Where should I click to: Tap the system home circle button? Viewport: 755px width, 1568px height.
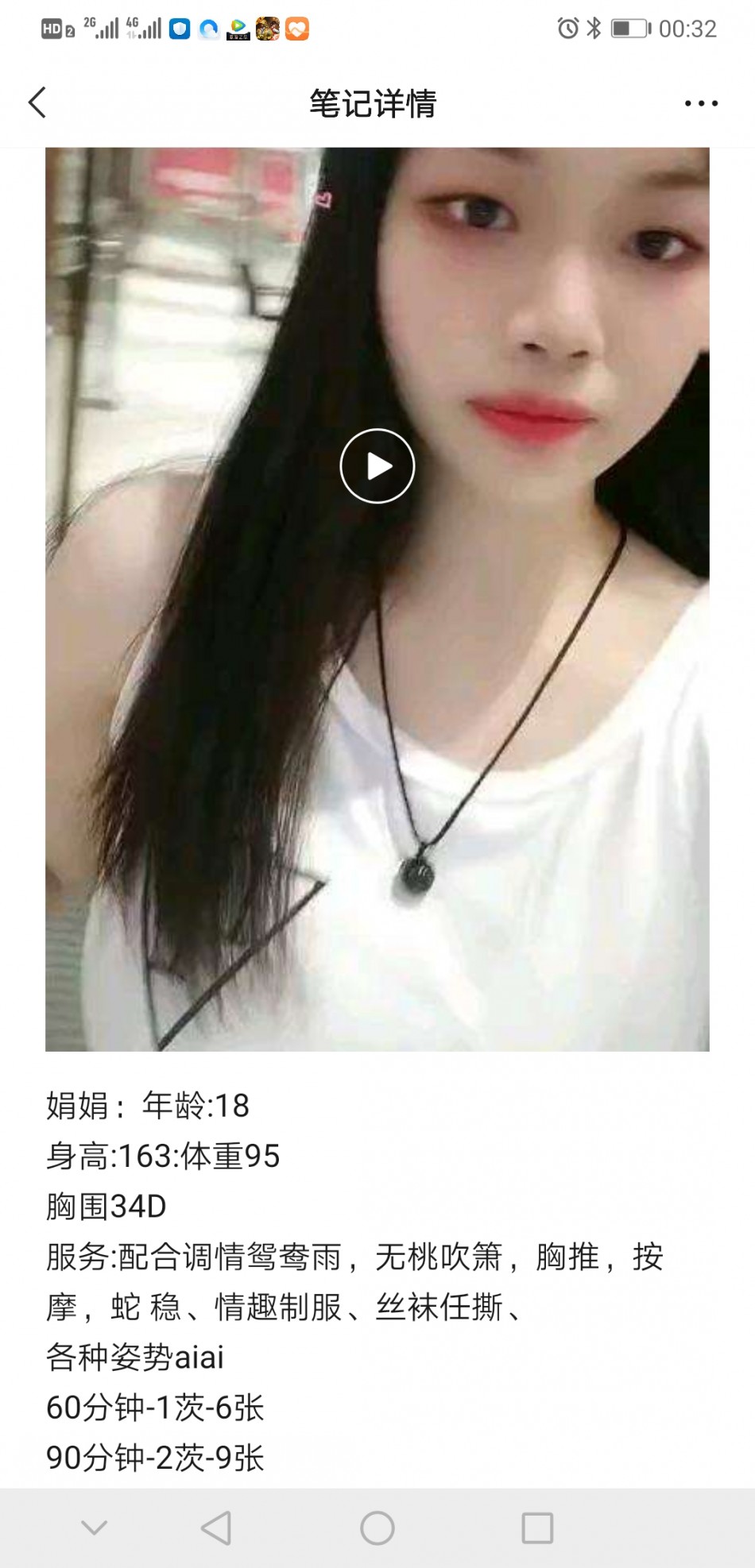pyautogui.click(x=377, y=1527)
